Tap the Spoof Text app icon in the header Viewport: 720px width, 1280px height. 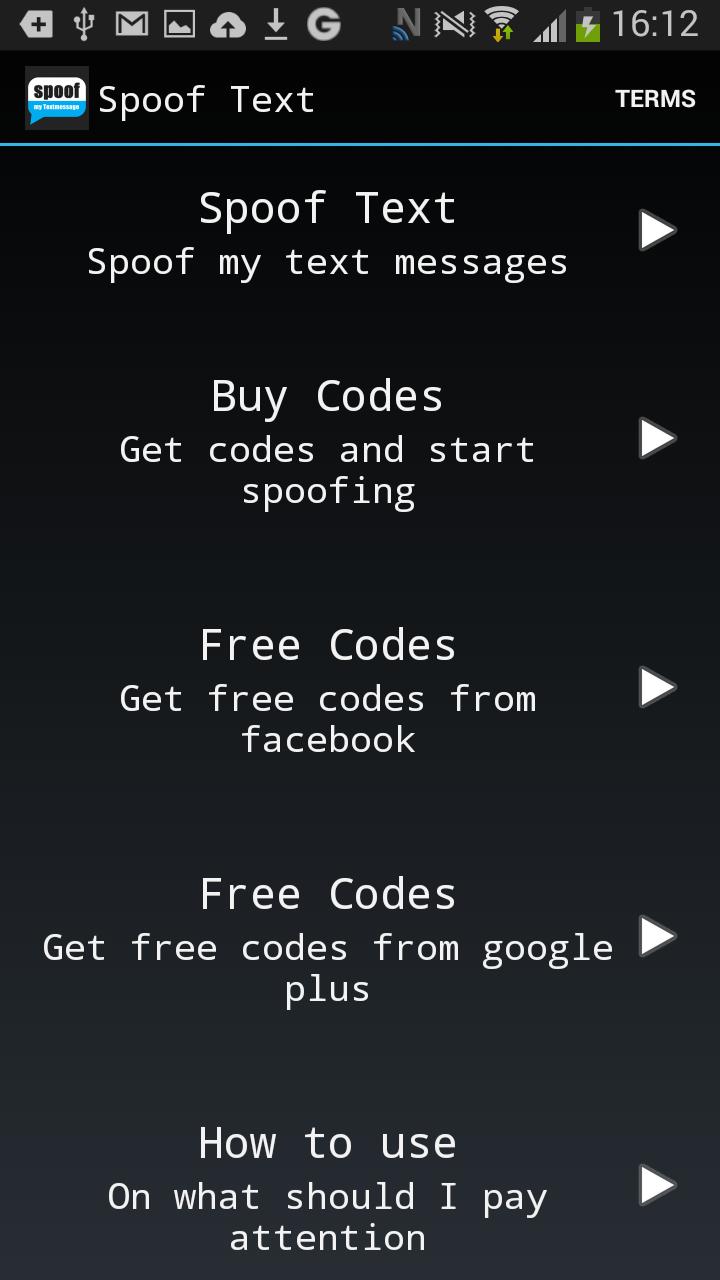coord(57,99)
